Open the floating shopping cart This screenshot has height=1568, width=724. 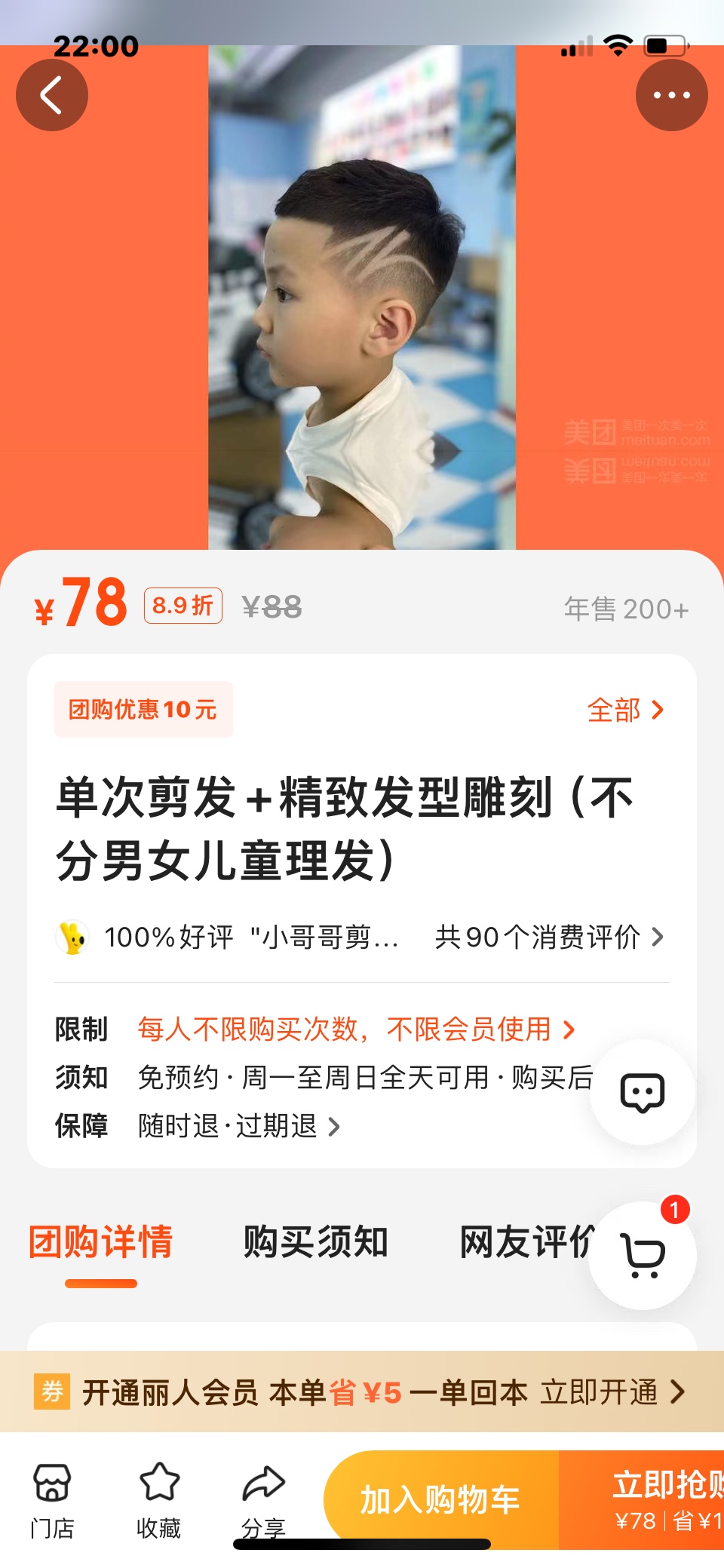point(642,1256)
